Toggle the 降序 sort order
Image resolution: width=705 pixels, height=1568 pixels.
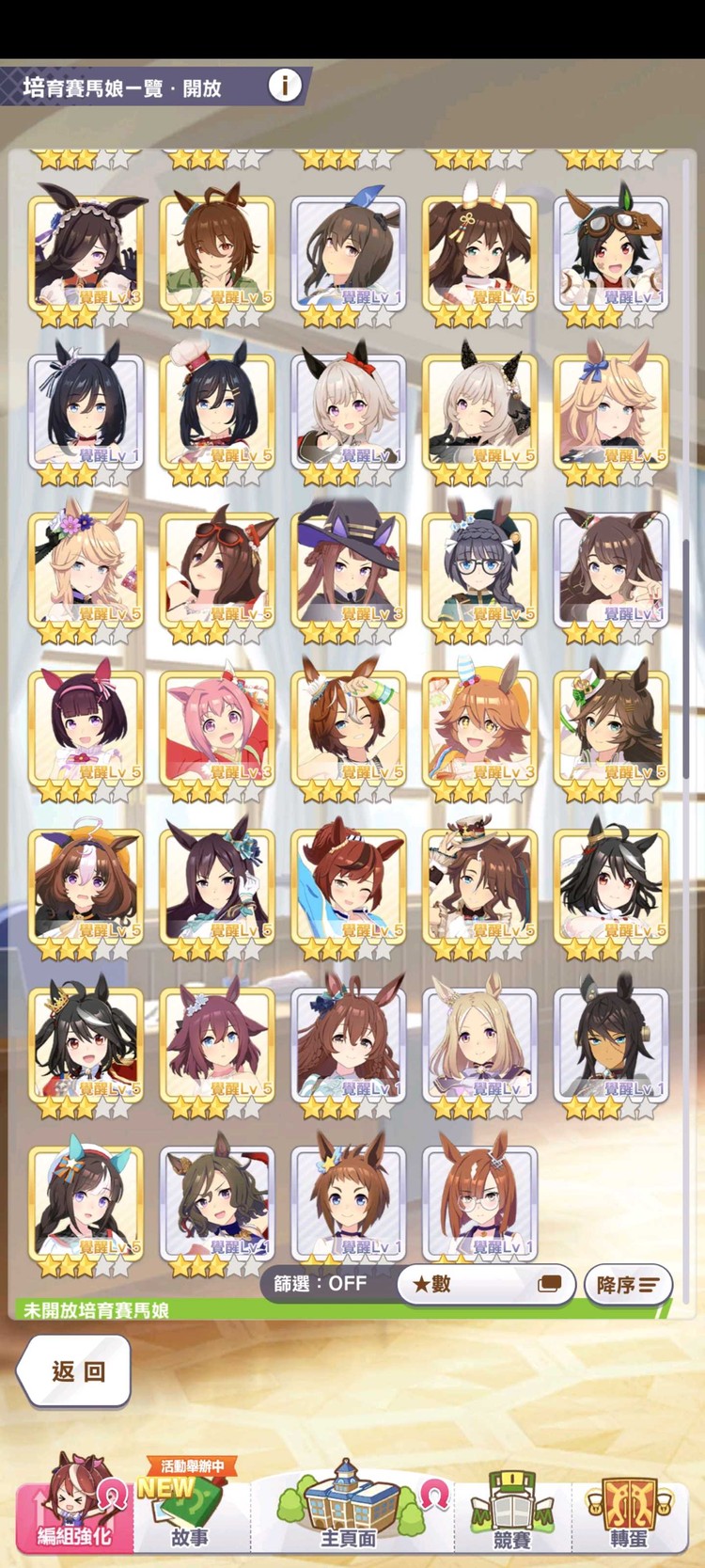pyautogui.click(x=627, y=1284)
